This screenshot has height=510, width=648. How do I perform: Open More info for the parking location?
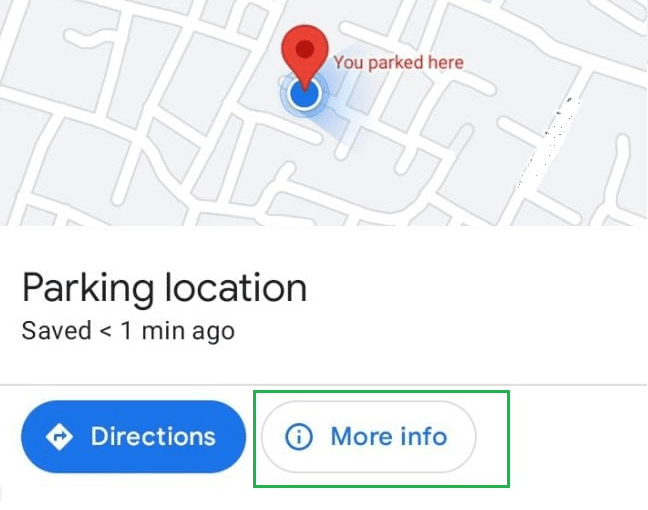tap(368, 437)
